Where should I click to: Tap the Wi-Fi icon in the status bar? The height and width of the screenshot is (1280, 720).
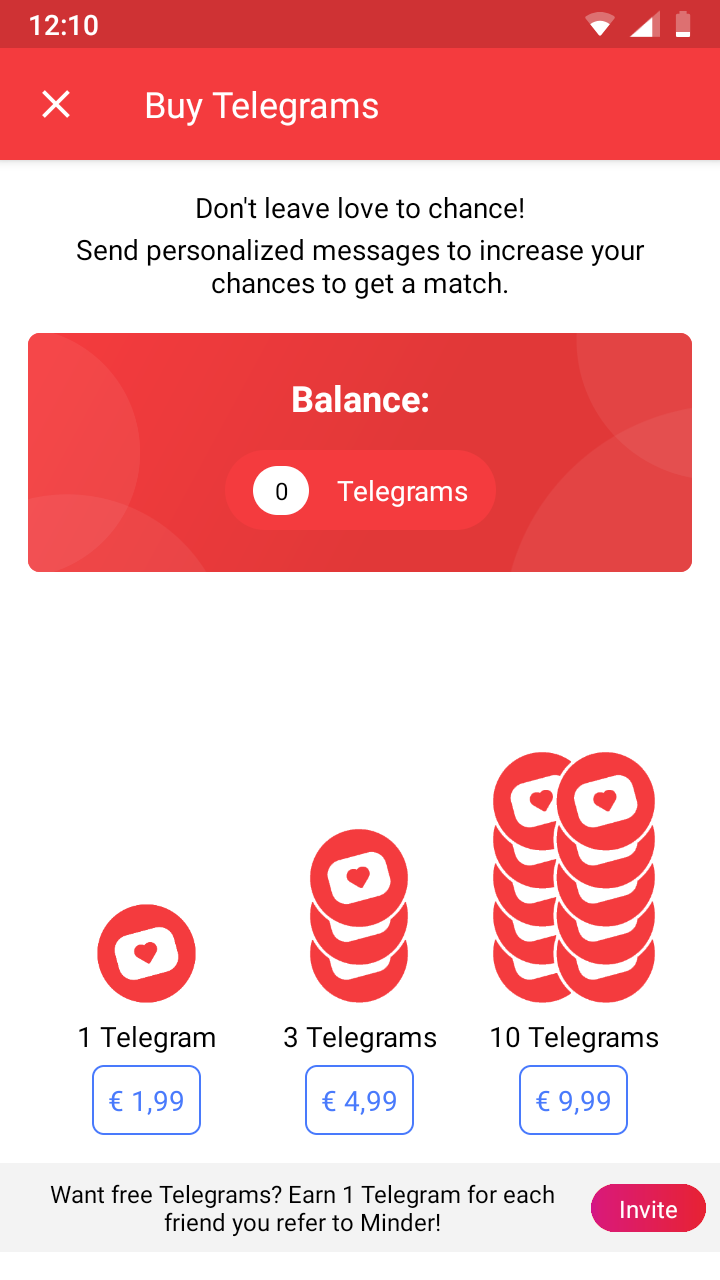(599, 24)
